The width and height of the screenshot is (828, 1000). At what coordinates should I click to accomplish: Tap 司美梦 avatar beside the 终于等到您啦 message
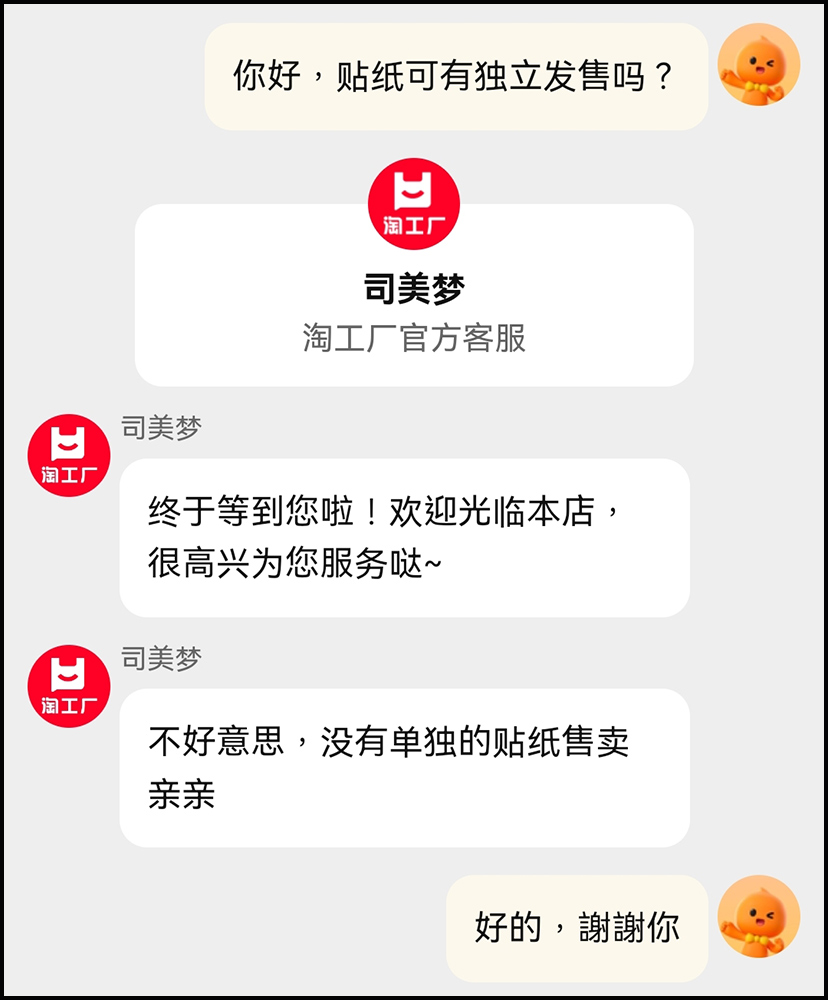coord(69,455)
